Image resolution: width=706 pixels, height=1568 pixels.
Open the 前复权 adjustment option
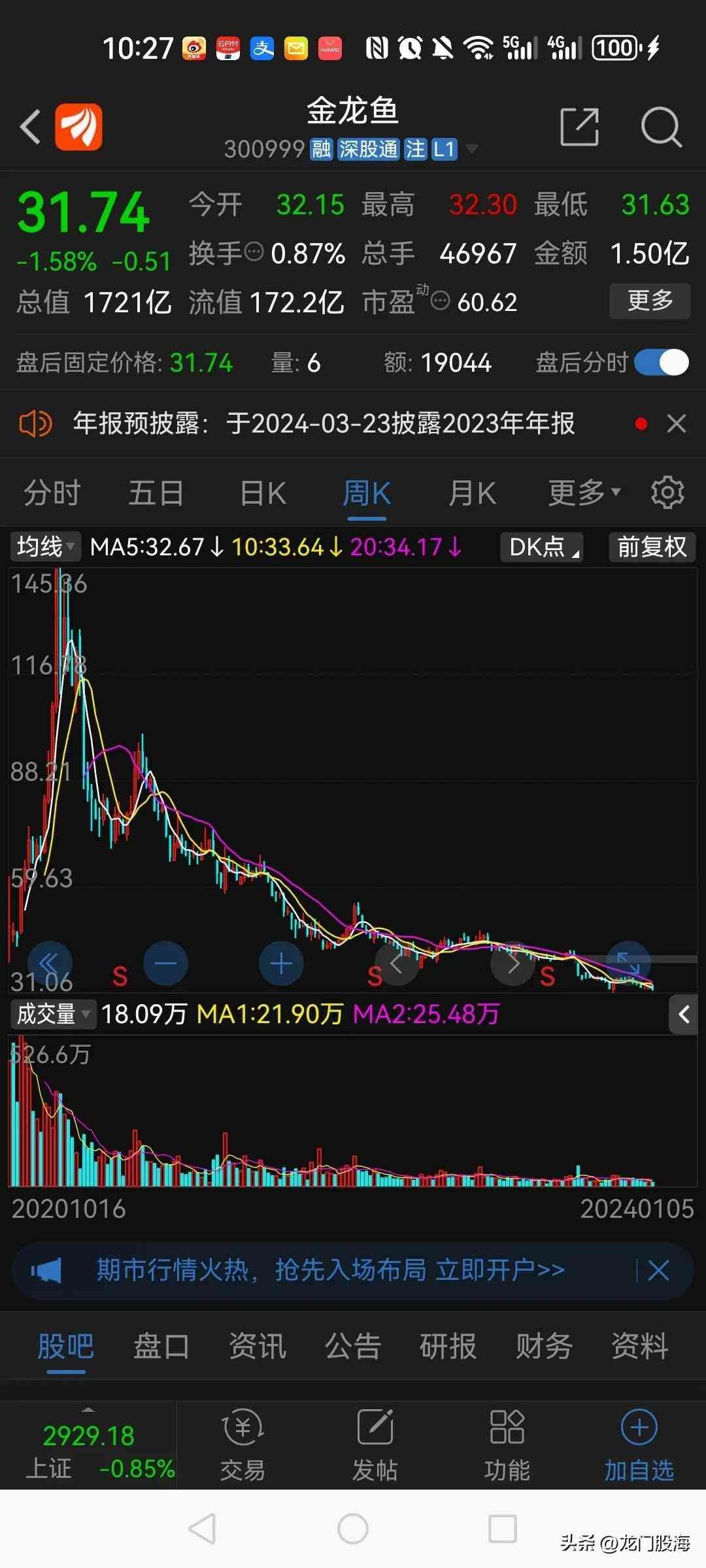(x=652, y=547)
